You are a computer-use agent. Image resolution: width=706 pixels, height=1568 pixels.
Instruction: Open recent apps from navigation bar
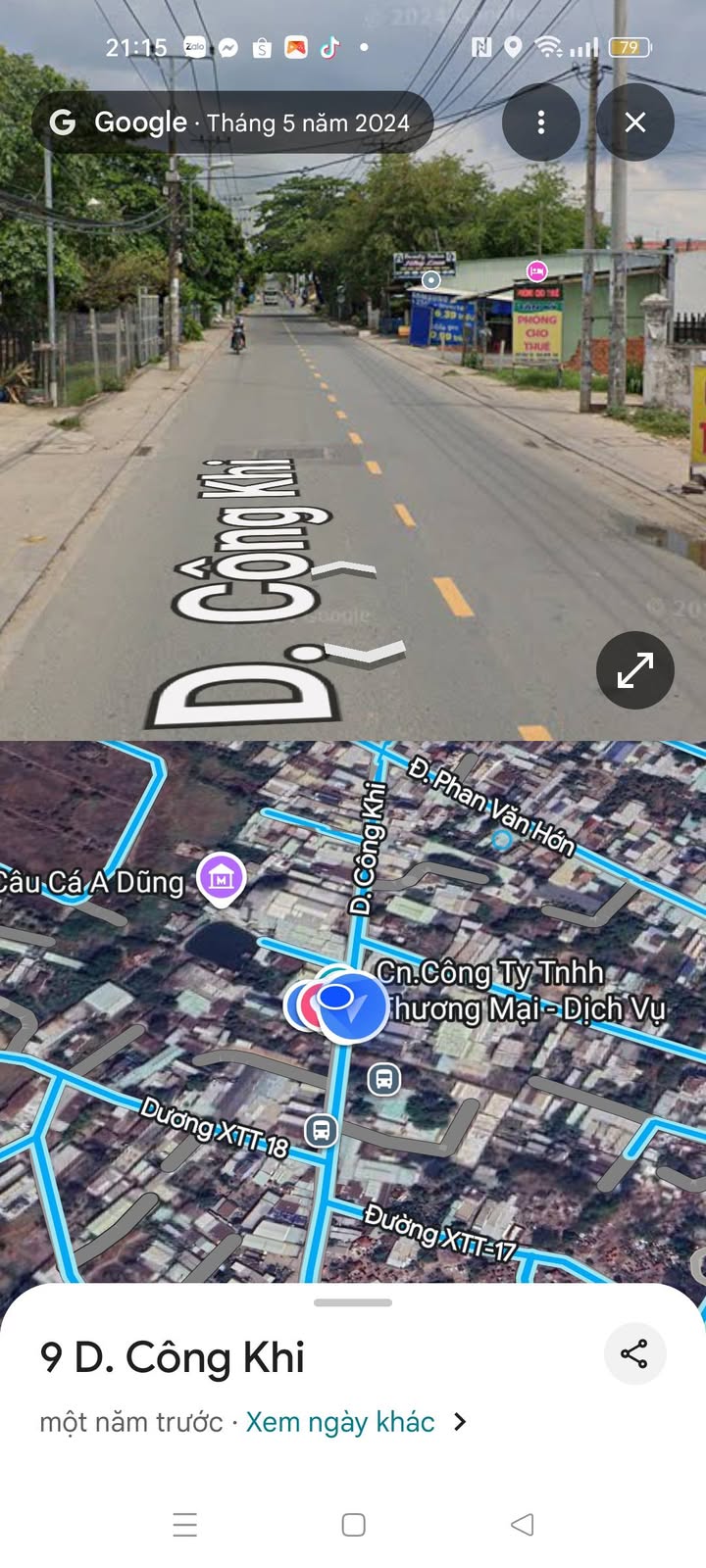pos(185,1524)
